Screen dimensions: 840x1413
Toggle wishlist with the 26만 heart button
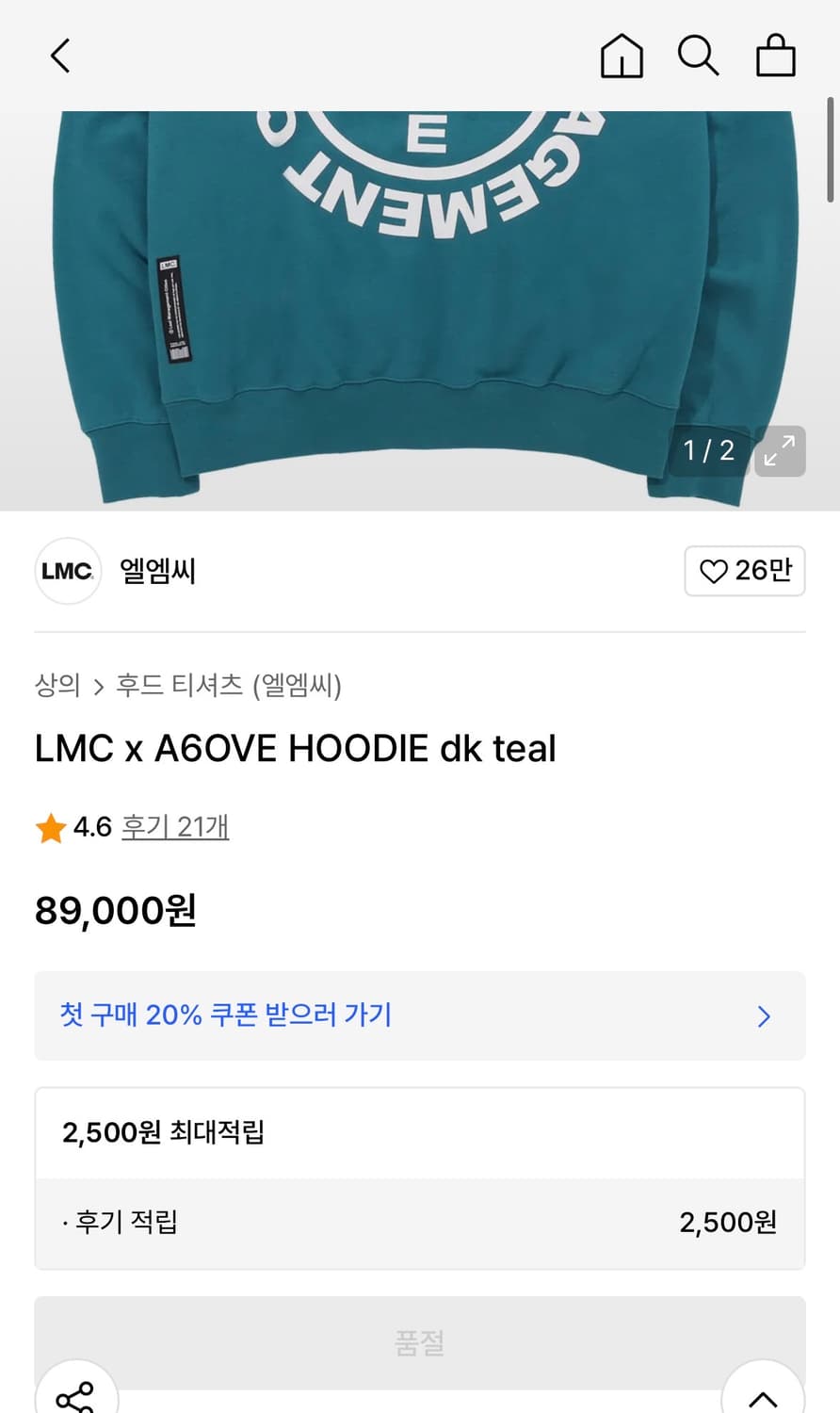745,571
